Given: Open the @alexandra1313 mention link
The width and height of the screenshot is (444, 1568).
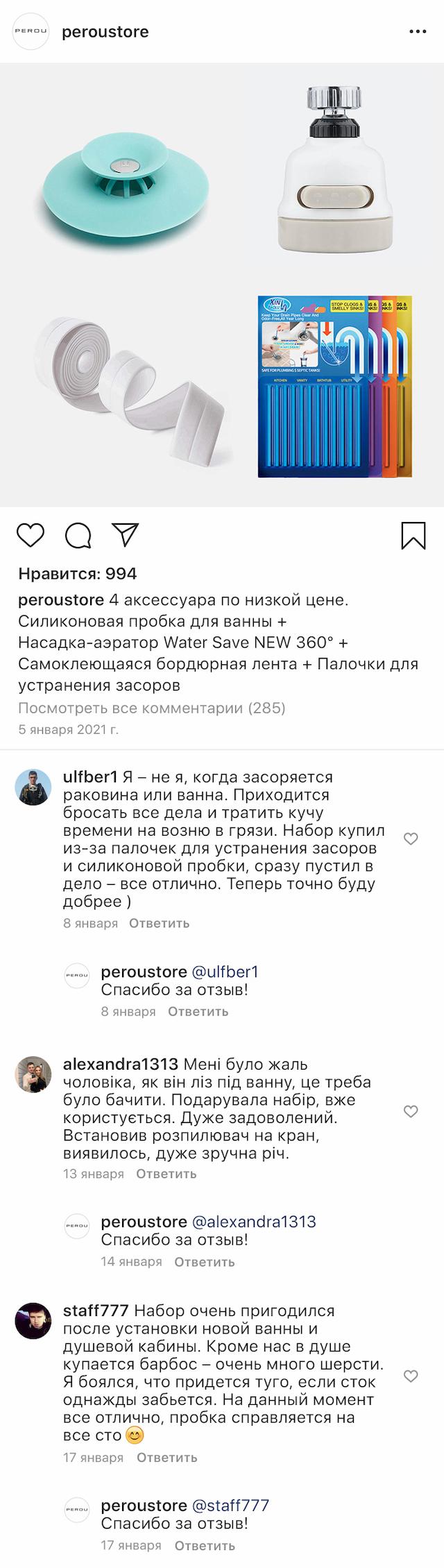Looking at the screenshot, I should pyautogui.click(x=253, y=1221).
